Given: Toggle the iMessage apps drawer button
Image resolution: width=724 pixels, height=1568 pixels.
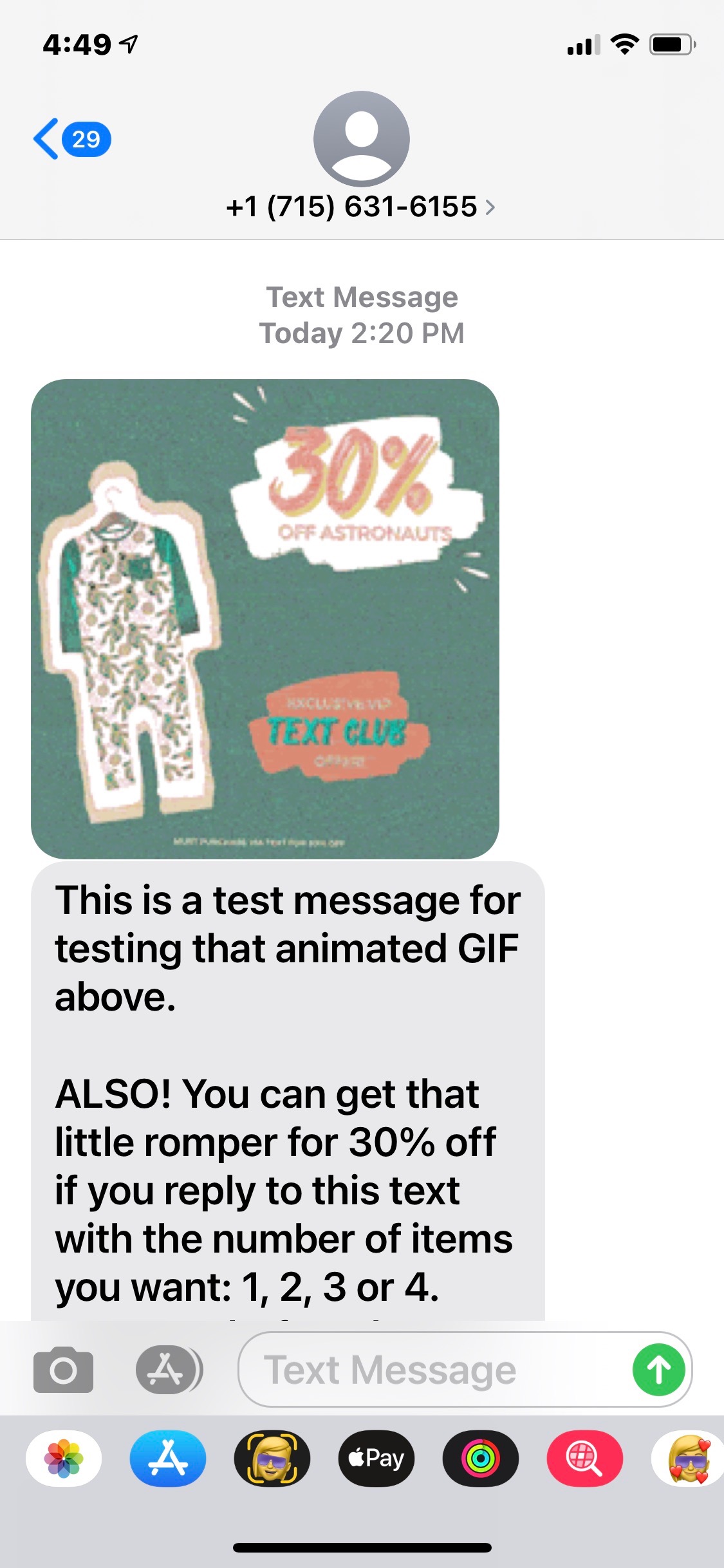Looking at the screenshot, I should [x=169, y=1370].
